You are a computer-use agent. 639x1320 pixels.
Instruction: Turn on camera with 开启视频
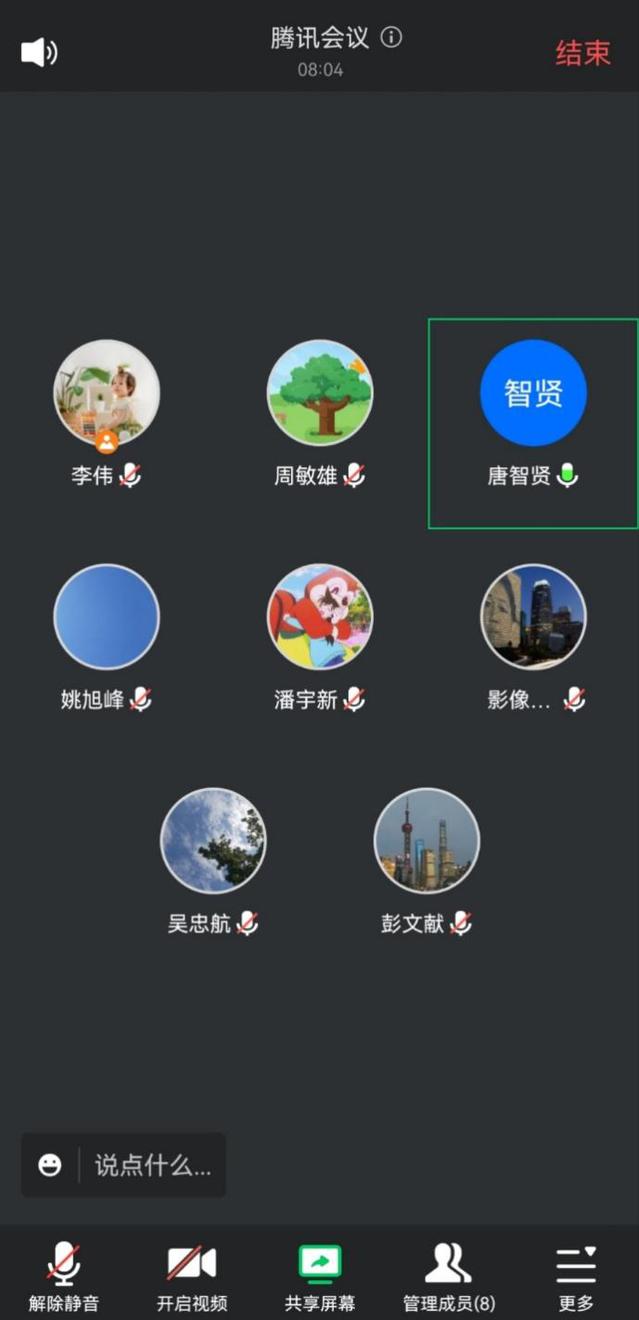point(192,1275)
